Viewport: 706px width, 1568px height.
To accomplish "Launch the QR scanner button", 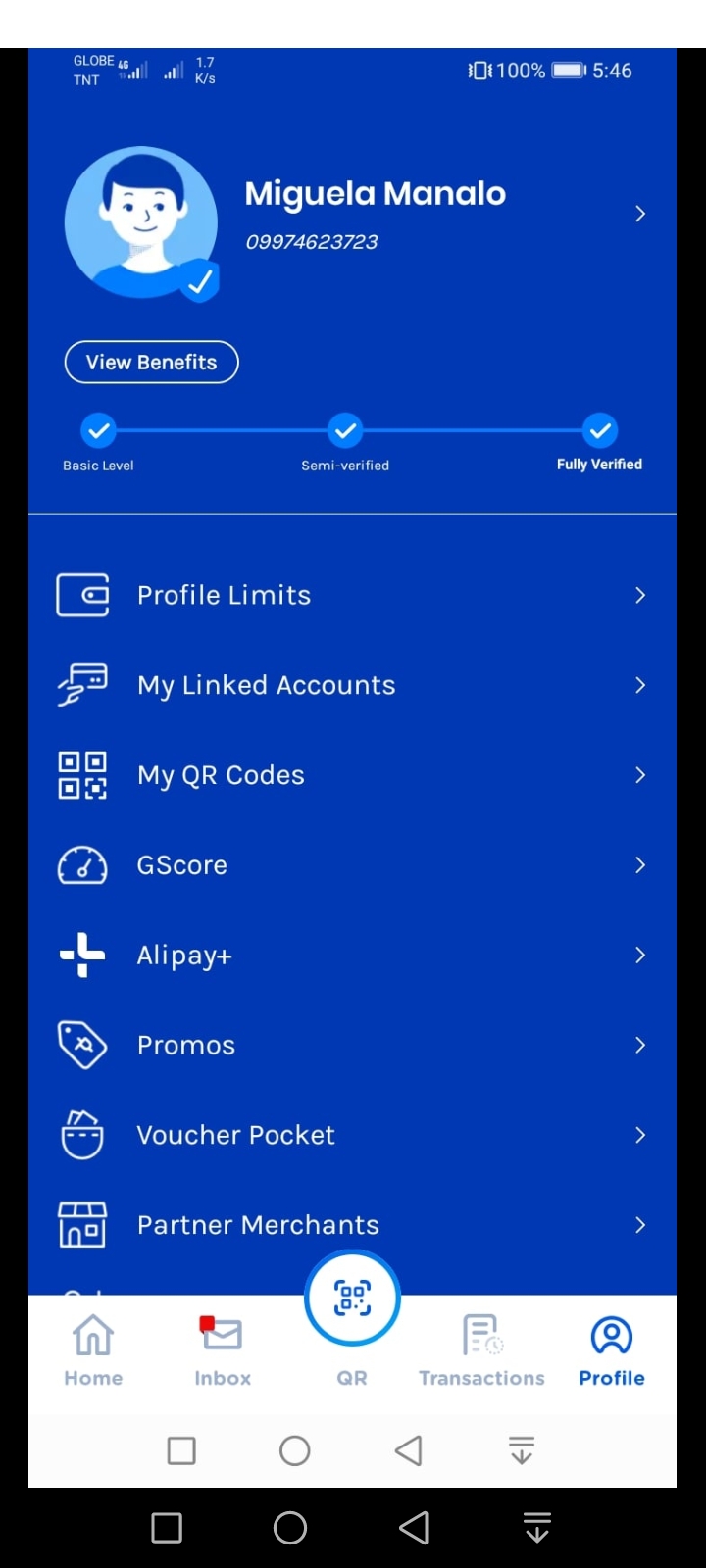I will click(353, 1299).
